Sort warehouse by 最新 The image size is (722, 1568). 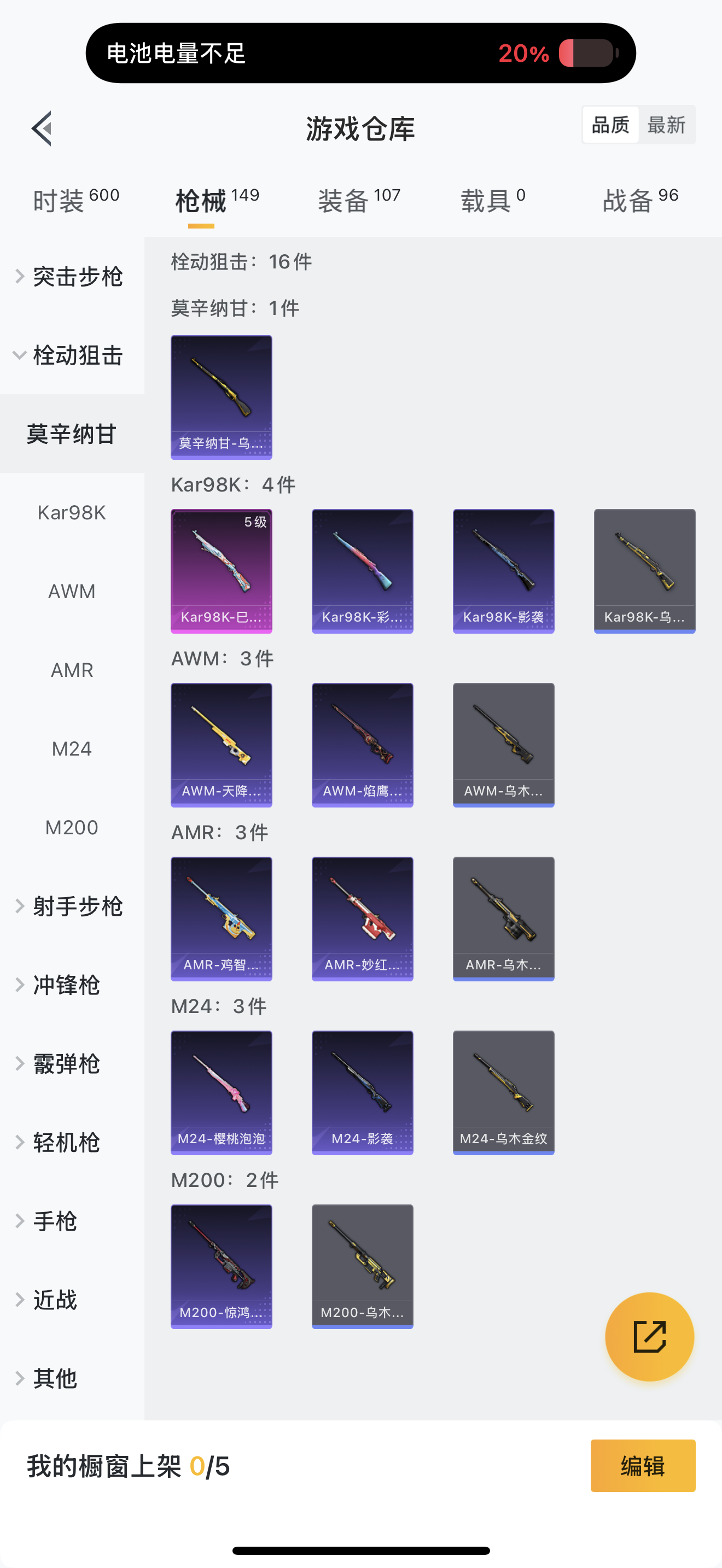pyautogui.click(x=666, y=125)
